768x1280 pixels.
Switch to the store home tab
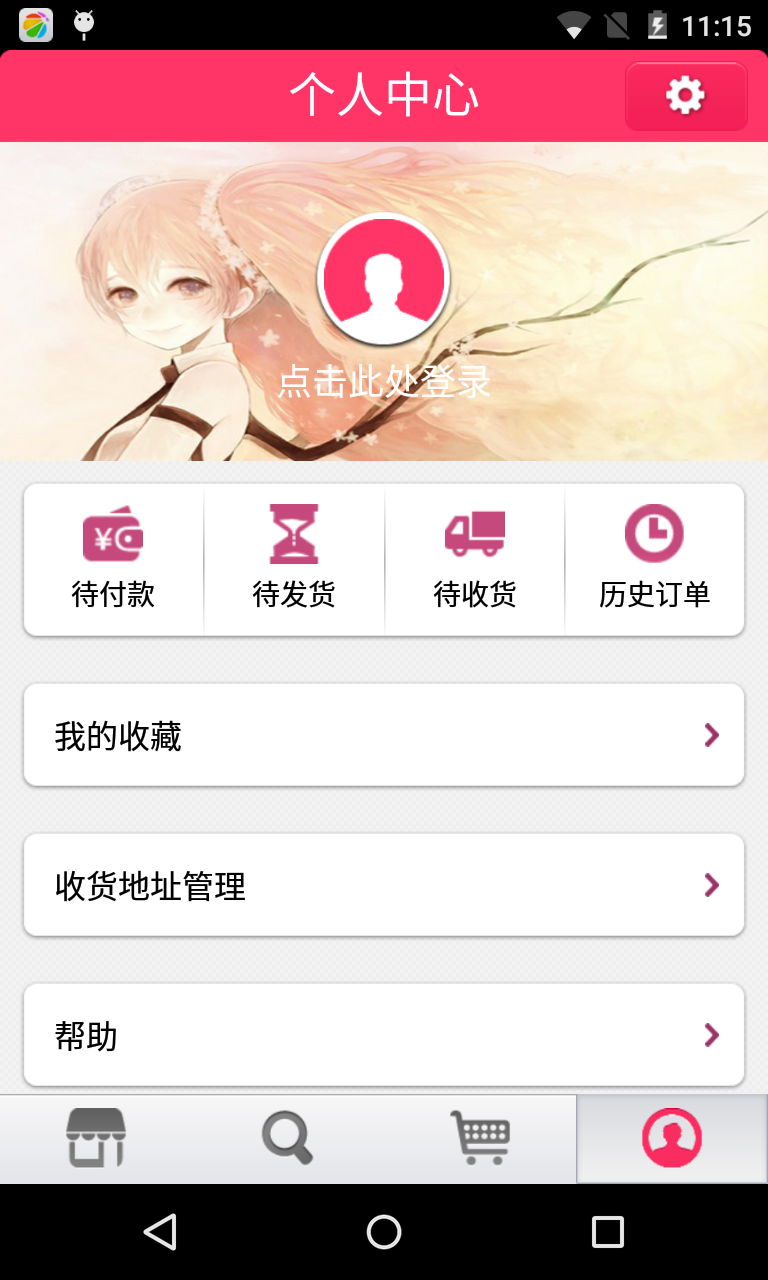pos(96,1138)
